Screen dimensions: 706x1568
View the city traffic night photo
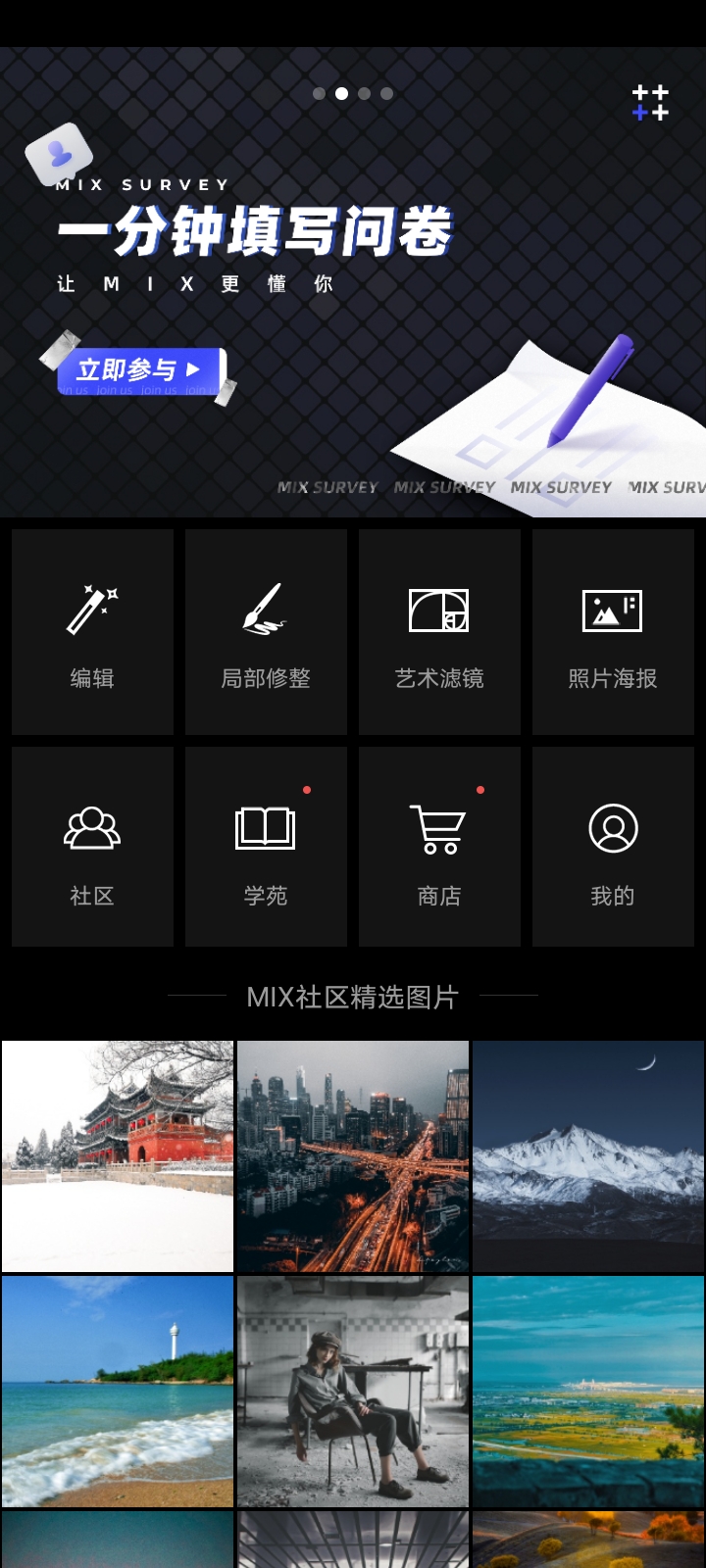point(352,1154)
